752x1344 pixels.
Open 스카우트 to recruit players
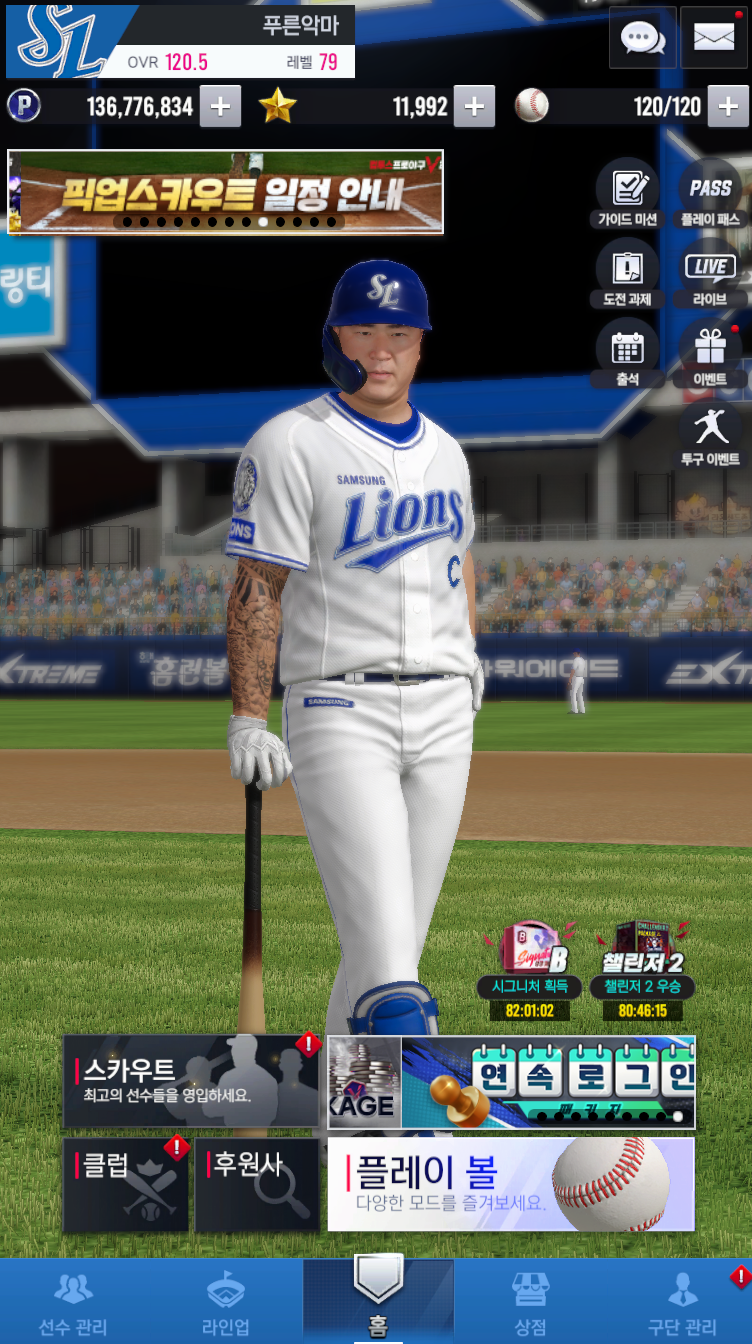click(x=191, y=1082)
